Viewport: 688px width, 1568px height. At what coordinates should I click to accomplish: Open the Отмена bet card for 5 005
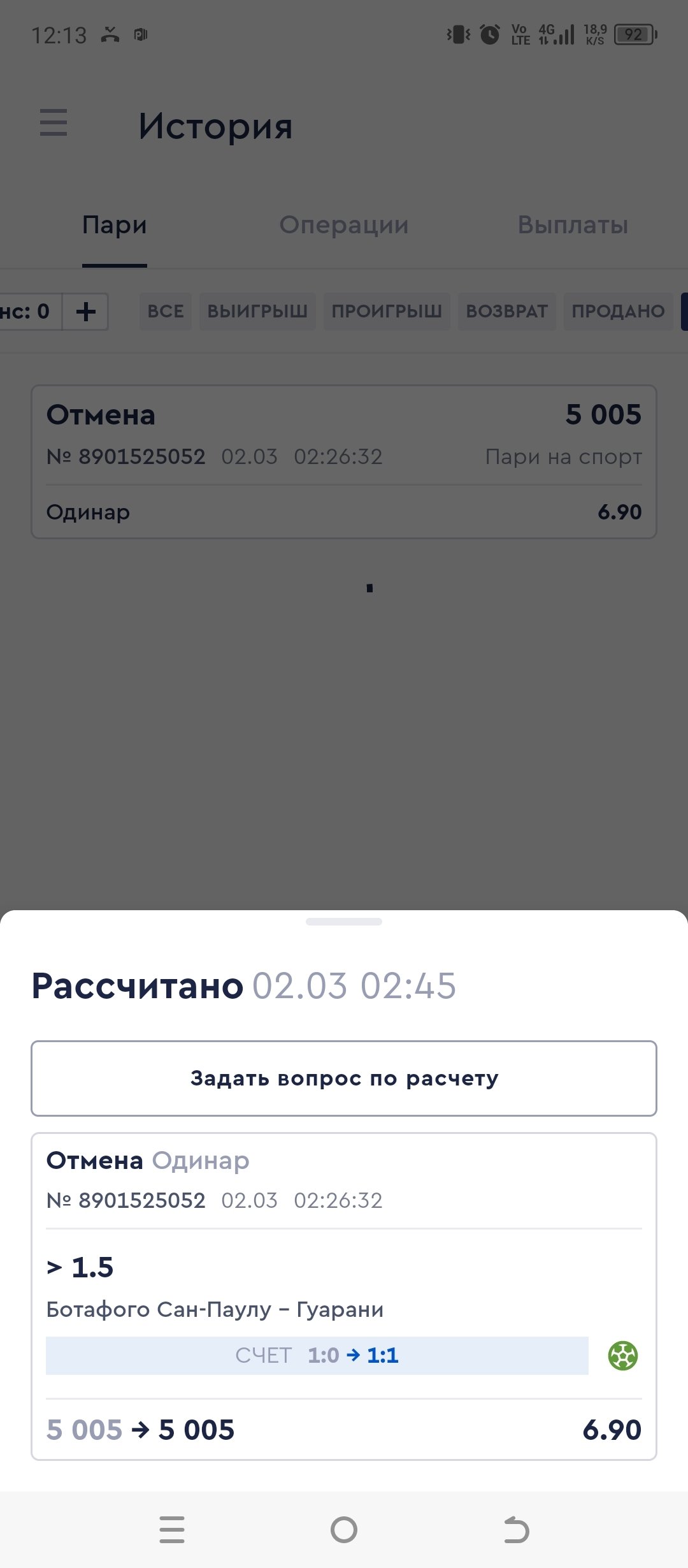[344, 461]
